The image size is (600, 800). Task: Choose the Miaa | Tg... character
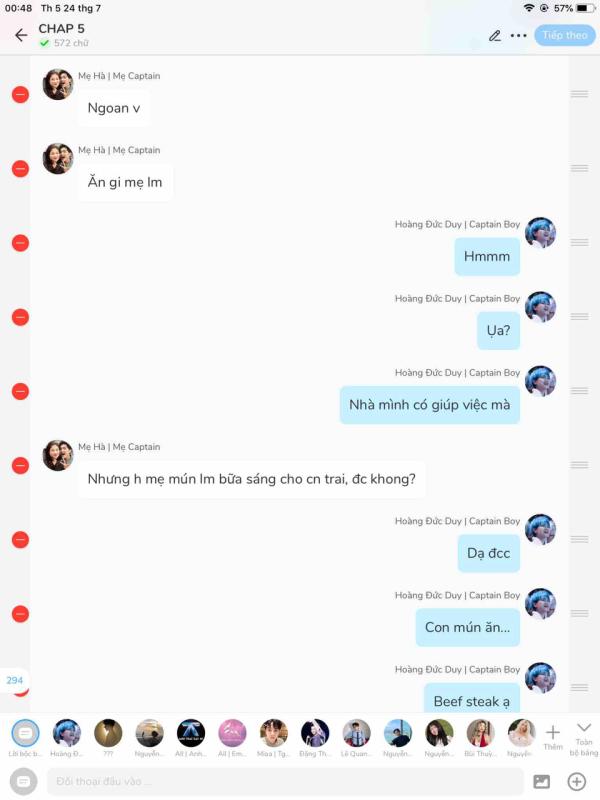tap(273, 733)
